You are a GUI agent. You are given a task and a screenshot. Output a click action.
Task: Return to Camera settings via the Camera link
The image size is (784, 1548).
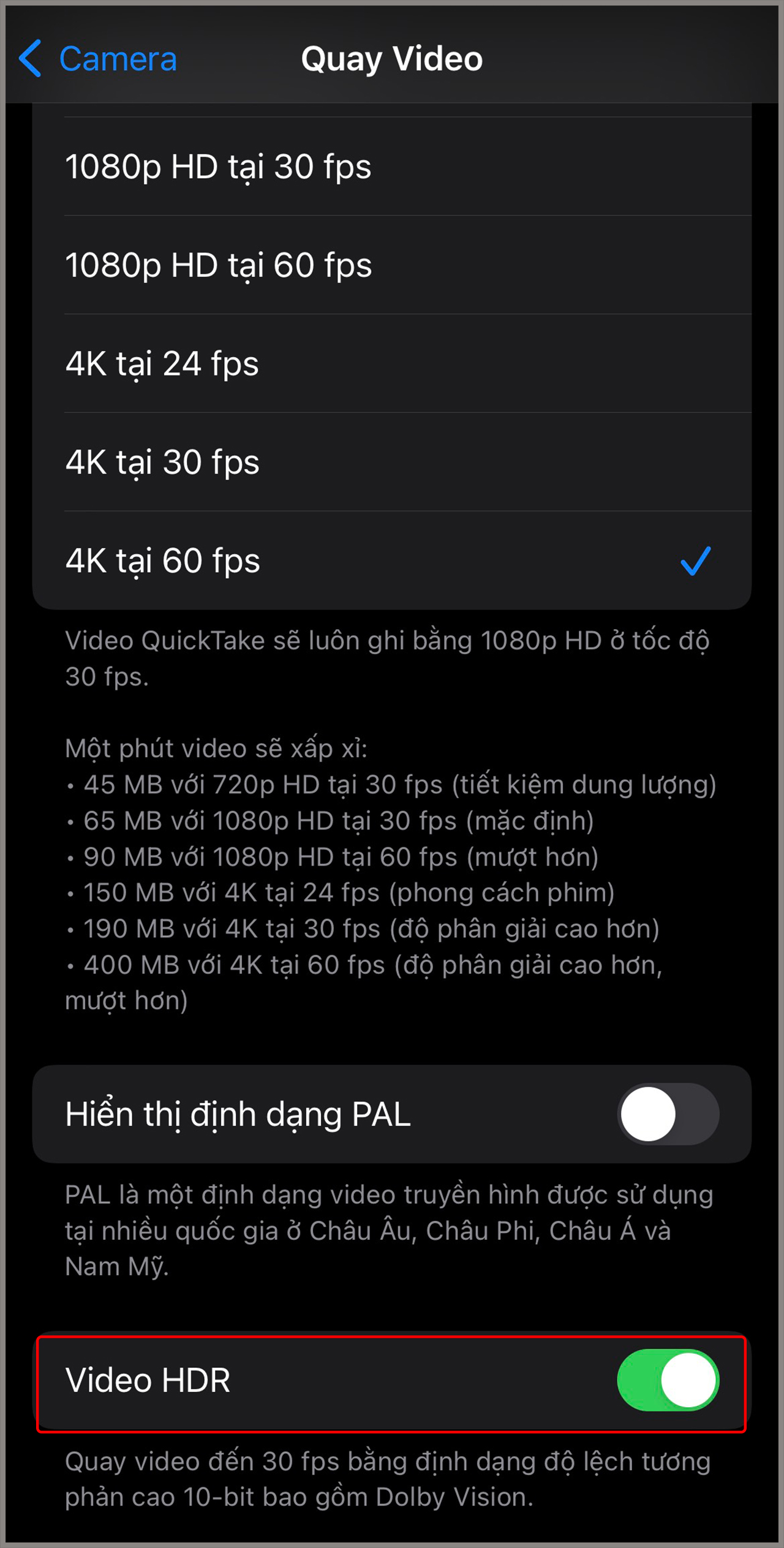click(118, 58)
